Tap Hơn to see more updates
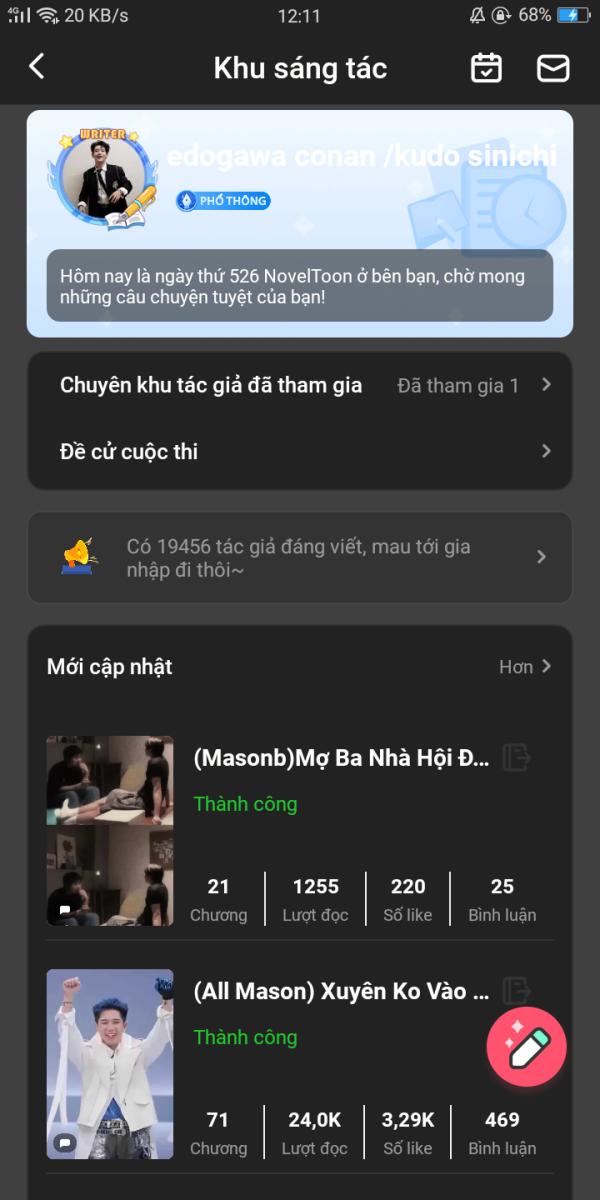This screenshot has height=1200, width=600. pyautogui.click(x=525, y=667)
